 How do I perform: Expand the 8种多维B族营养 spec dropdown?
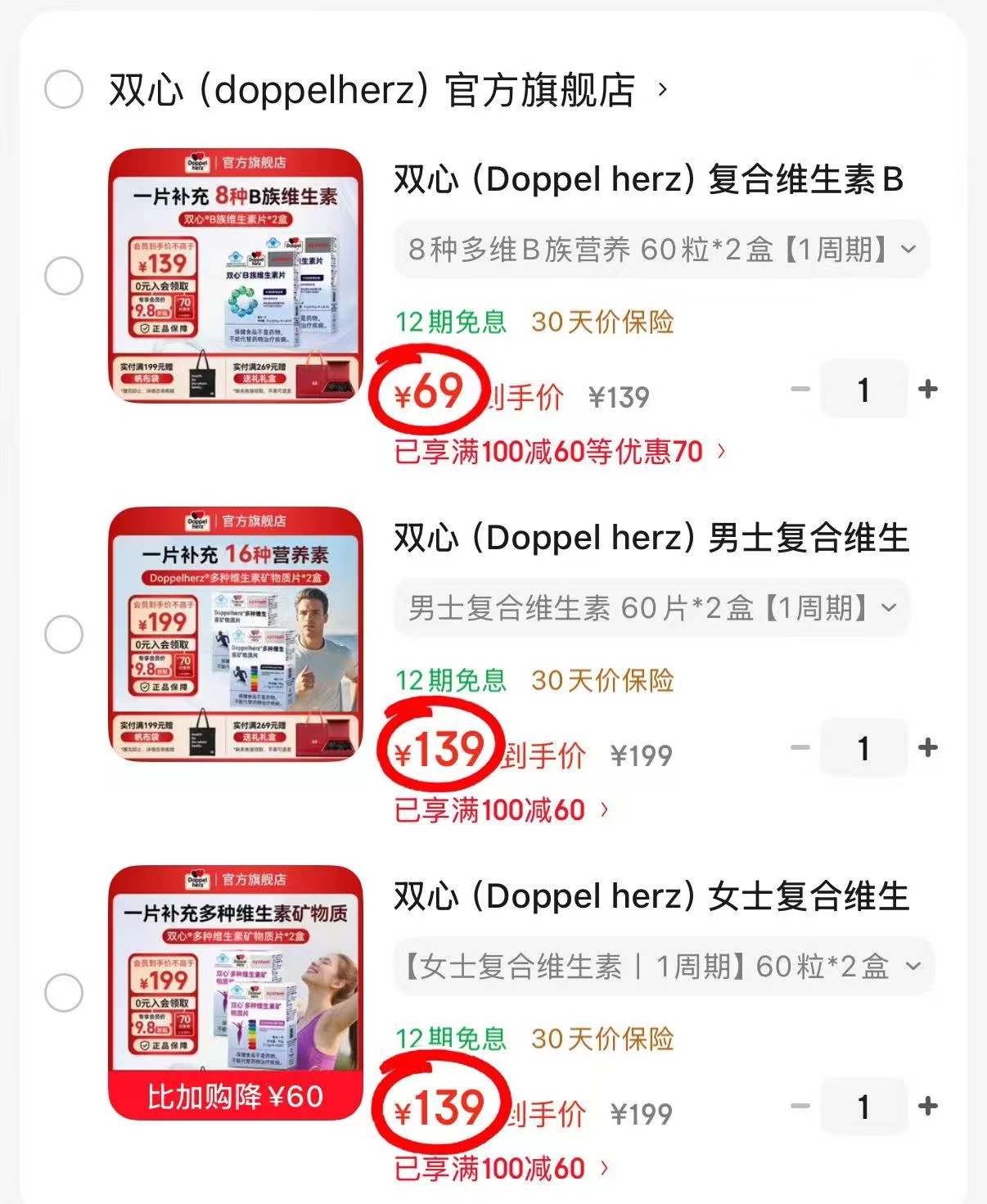pos(662,249)
